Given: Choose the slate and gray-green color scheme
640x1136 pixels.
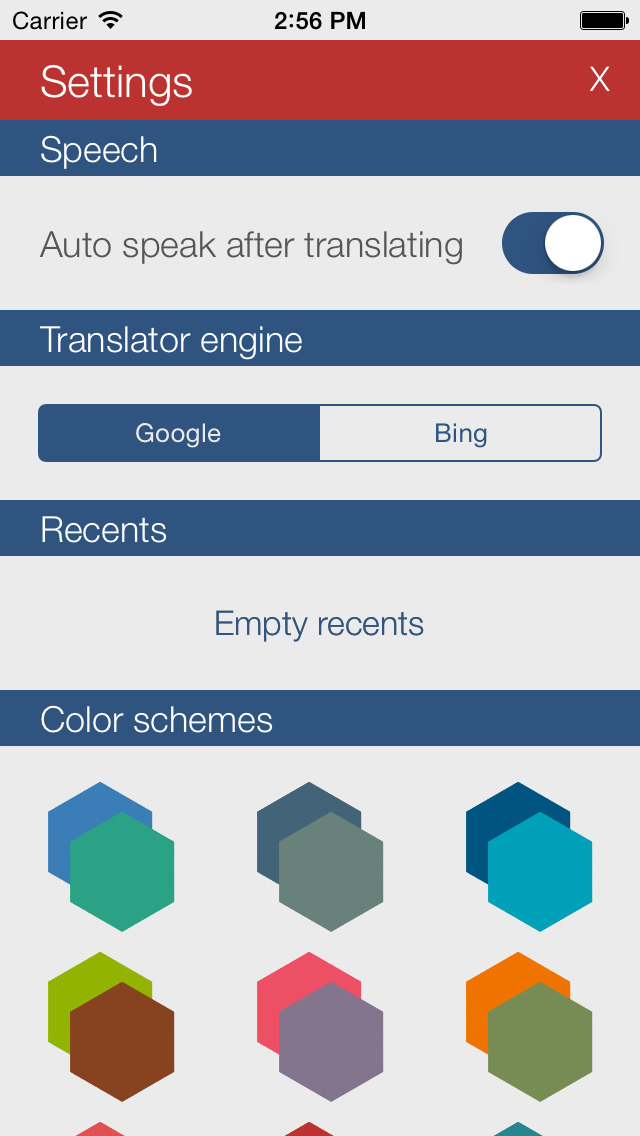Looking at the screenshot, I should click(x=320, y=857).
